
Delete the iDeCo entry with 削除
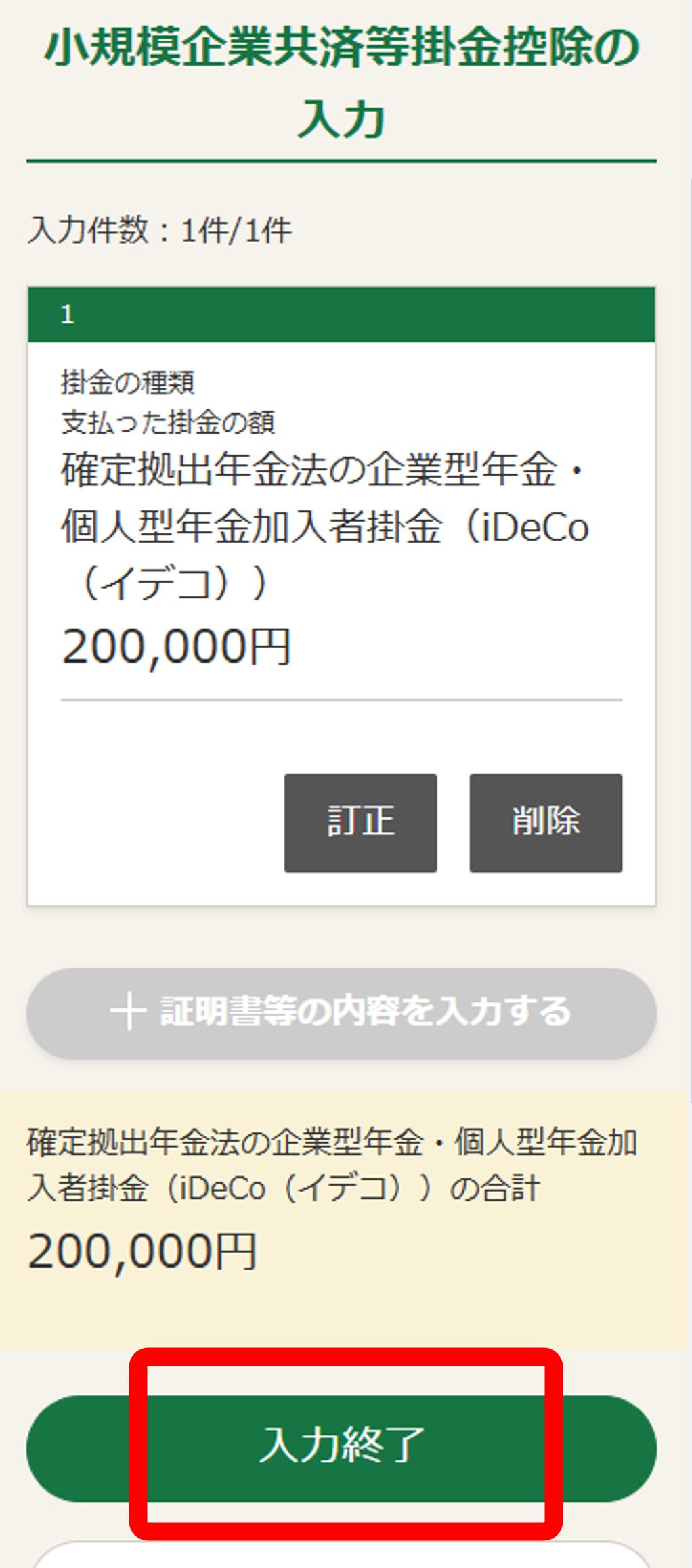546,822
